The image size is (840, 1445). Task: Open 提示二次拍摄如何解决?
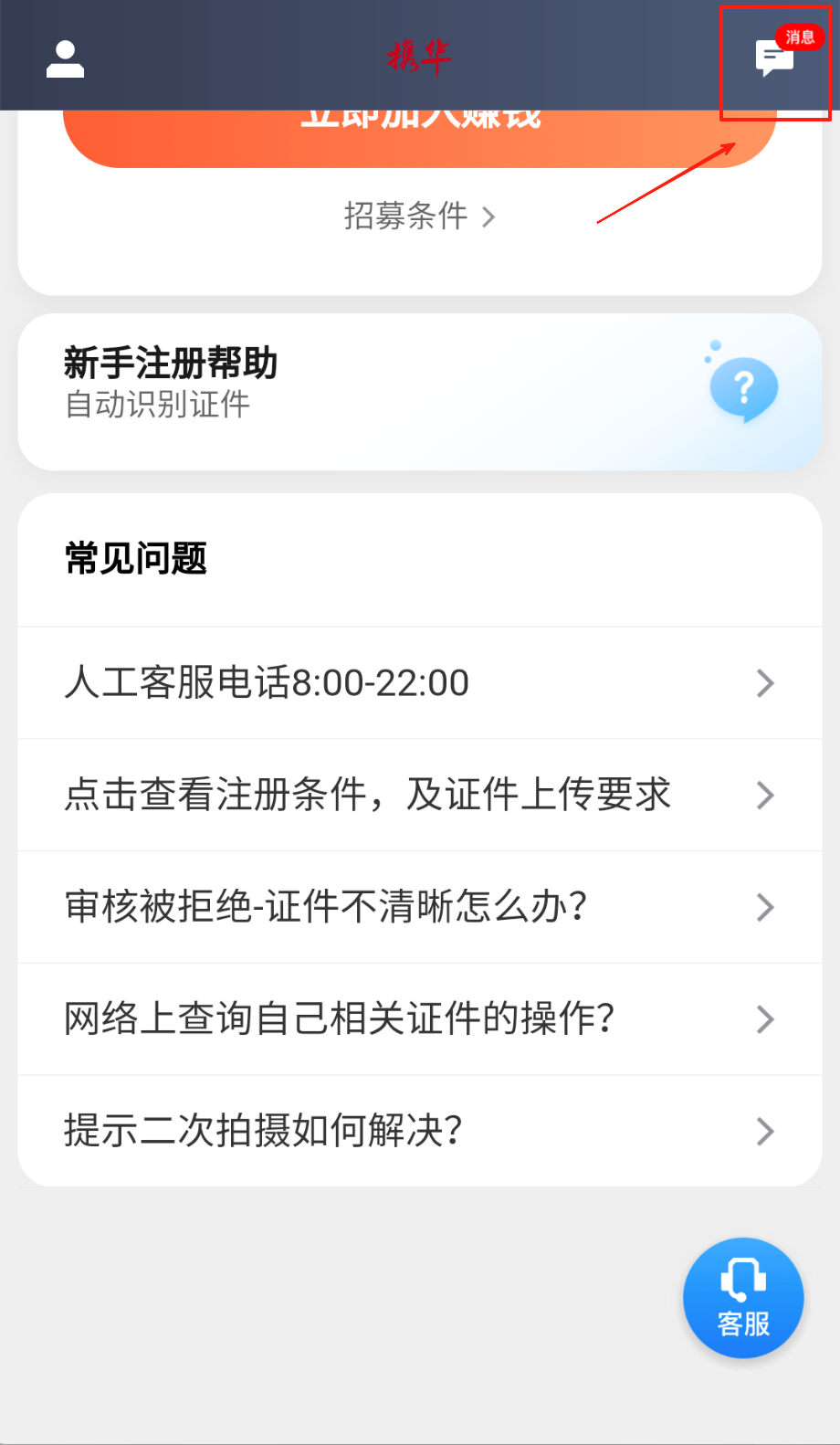pyautogui.click(x=419, y=1131)
